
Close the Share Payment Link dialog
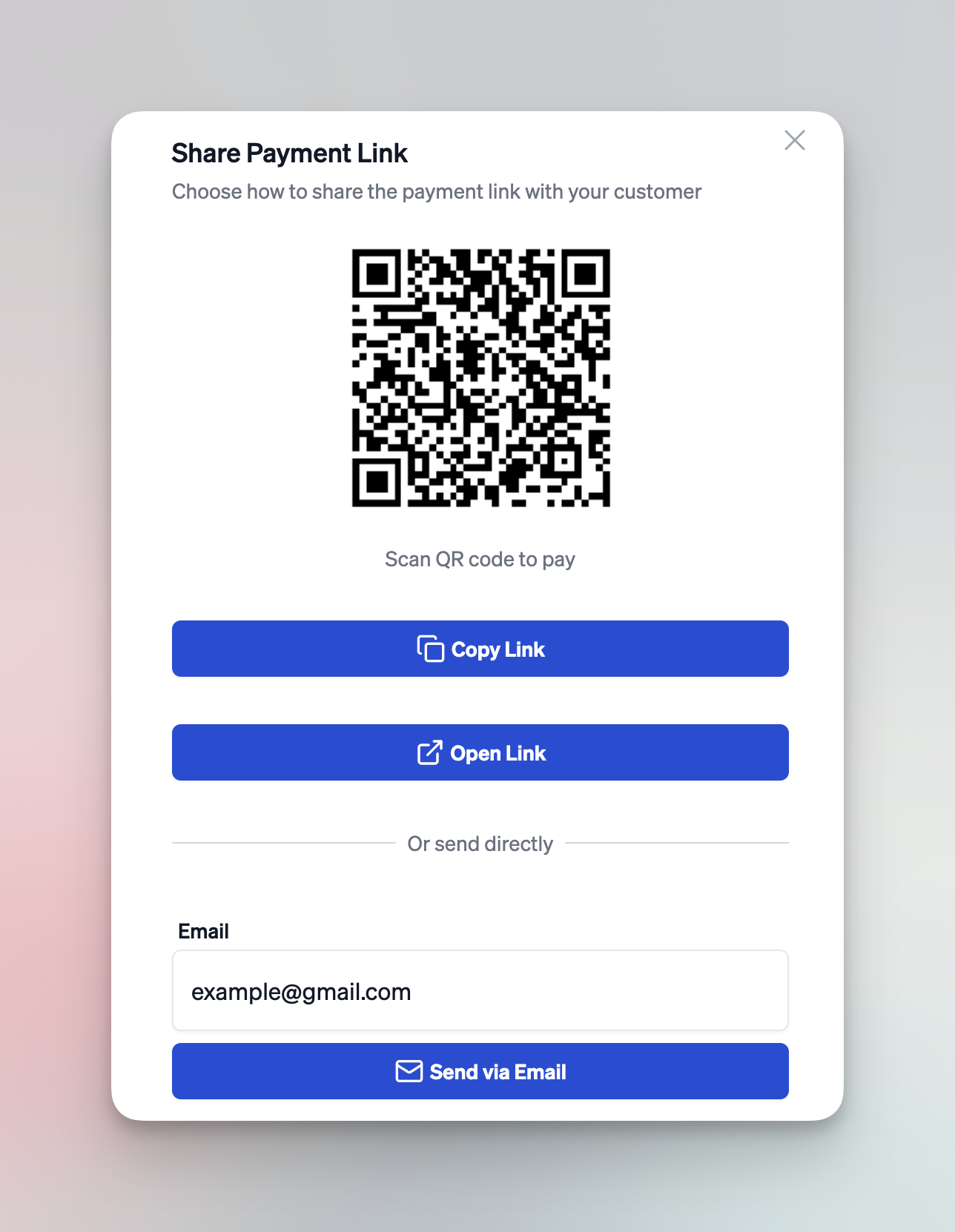[794, 140]
